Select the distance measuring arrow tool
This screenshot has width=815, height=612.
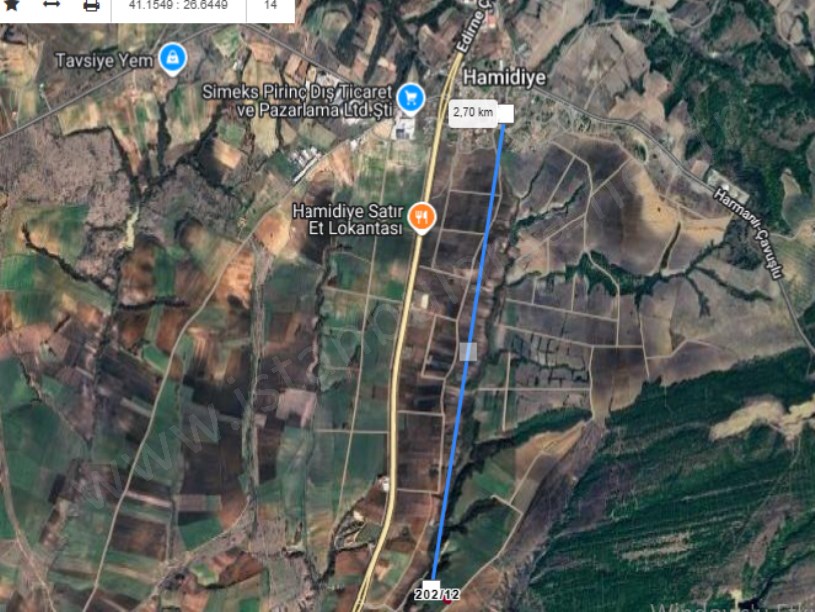(52, 5)
